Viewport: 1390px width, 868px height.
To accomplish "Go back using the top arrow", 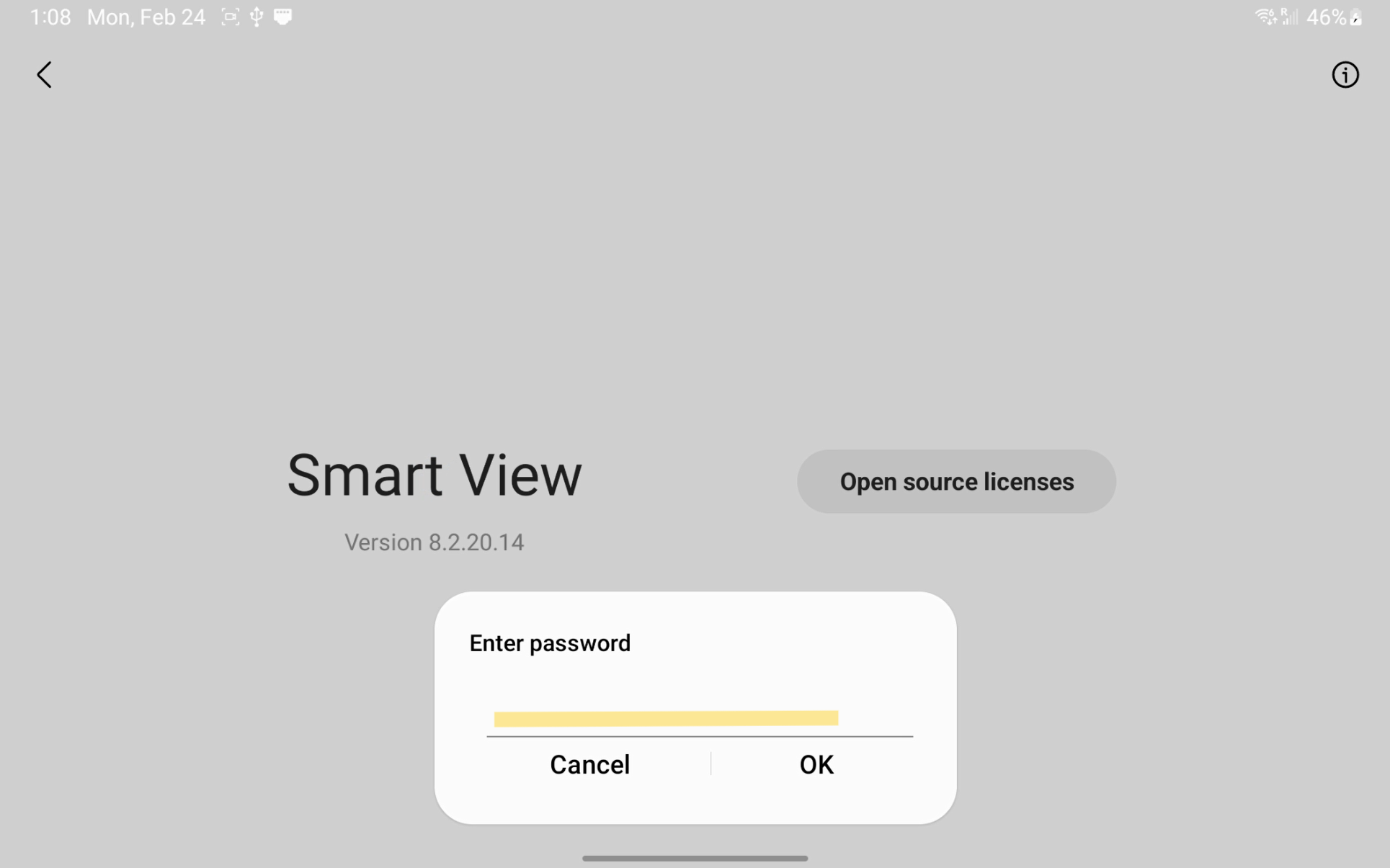I will (45, 75).
